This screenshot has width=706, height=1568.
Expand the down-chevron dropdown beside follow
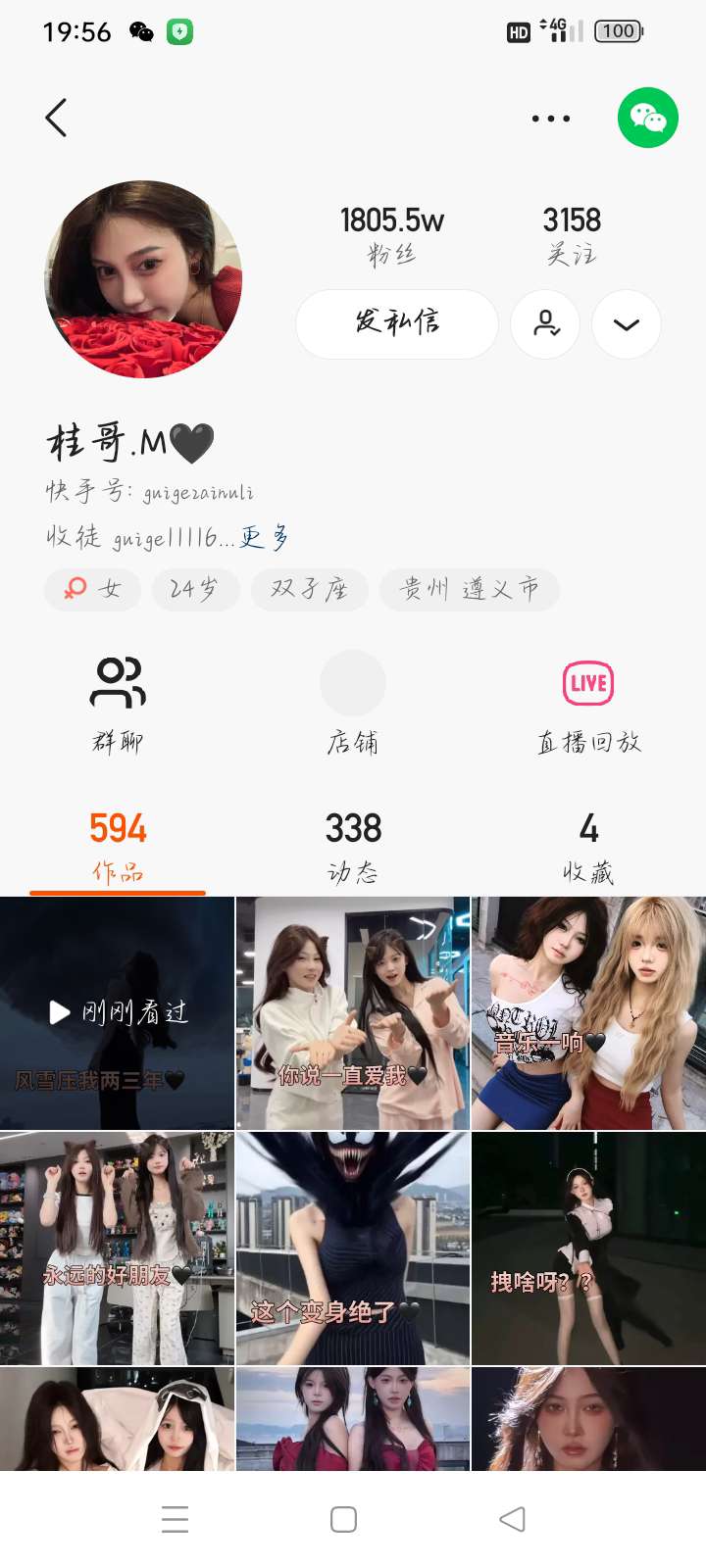[626, 323]
